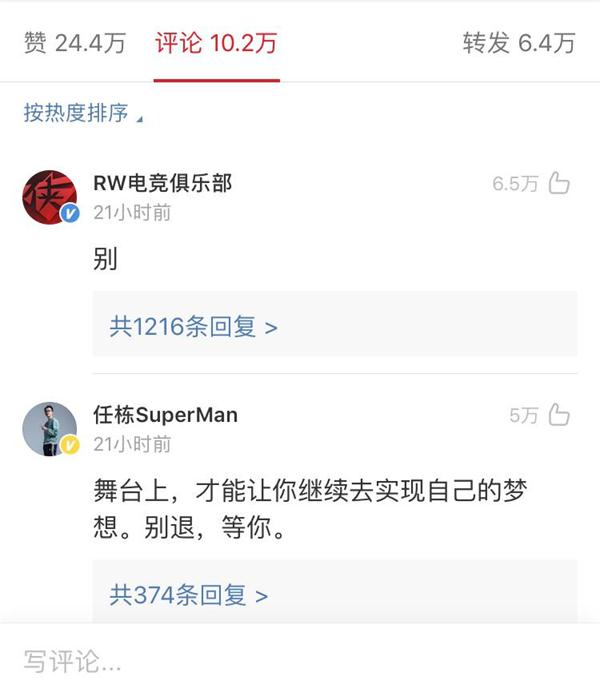
Task: Open the username RW电竞俱乐部
Action: [162, 183]
